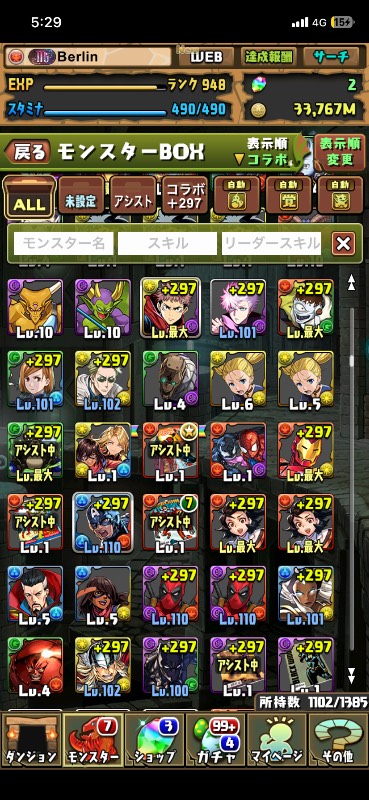Select the Captain America monster Lv.110
Image resolution: width=369 pixels, height=800 pixels.
103,522
